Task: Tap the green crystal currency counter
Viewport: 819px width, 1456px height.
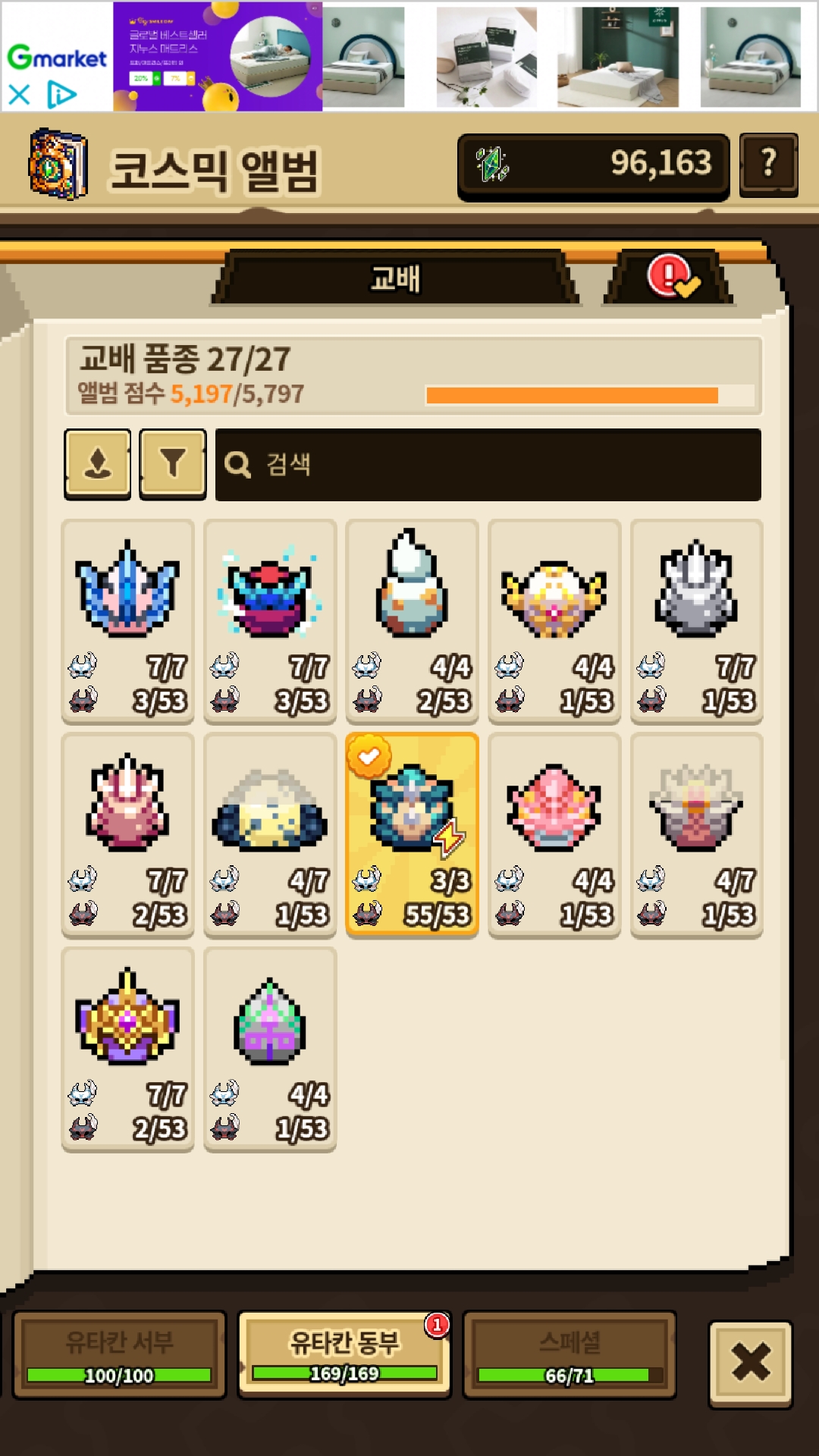Action: pyautogui.click(x=593, y=165)
